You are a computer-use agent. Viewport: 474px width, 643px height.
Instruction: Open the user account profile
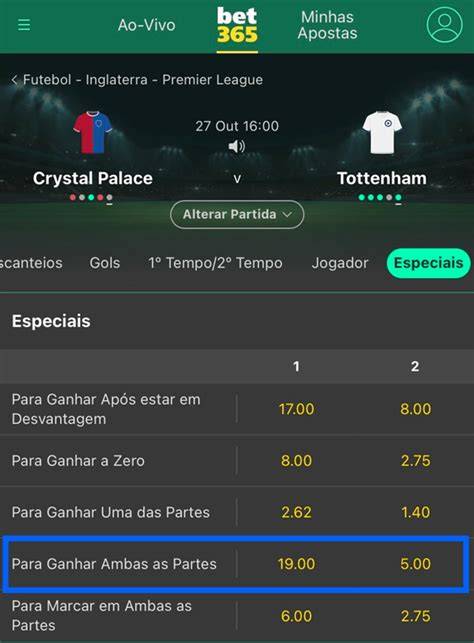pyautogui.click(x=444, y=24)
